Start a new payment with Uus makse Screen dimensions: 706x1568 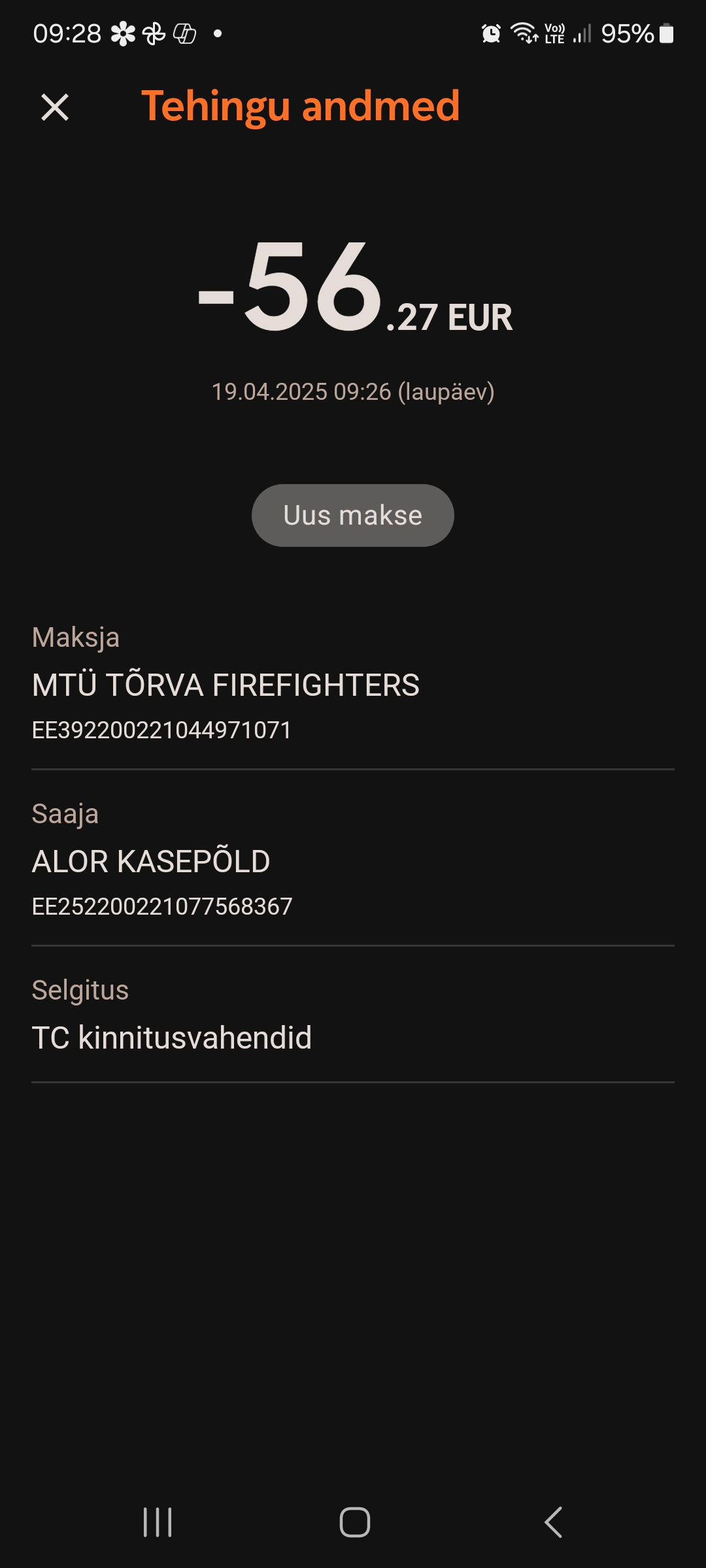tap(353, 515)
